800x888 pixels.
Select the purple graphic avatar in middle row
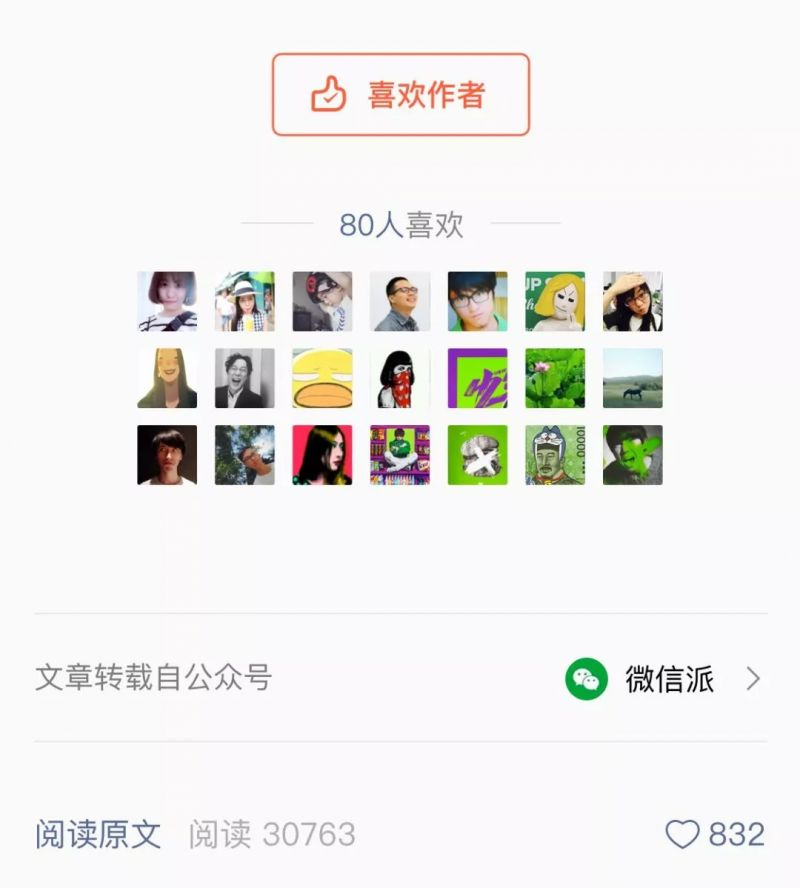pyautogui.click(x=475, y=379)
